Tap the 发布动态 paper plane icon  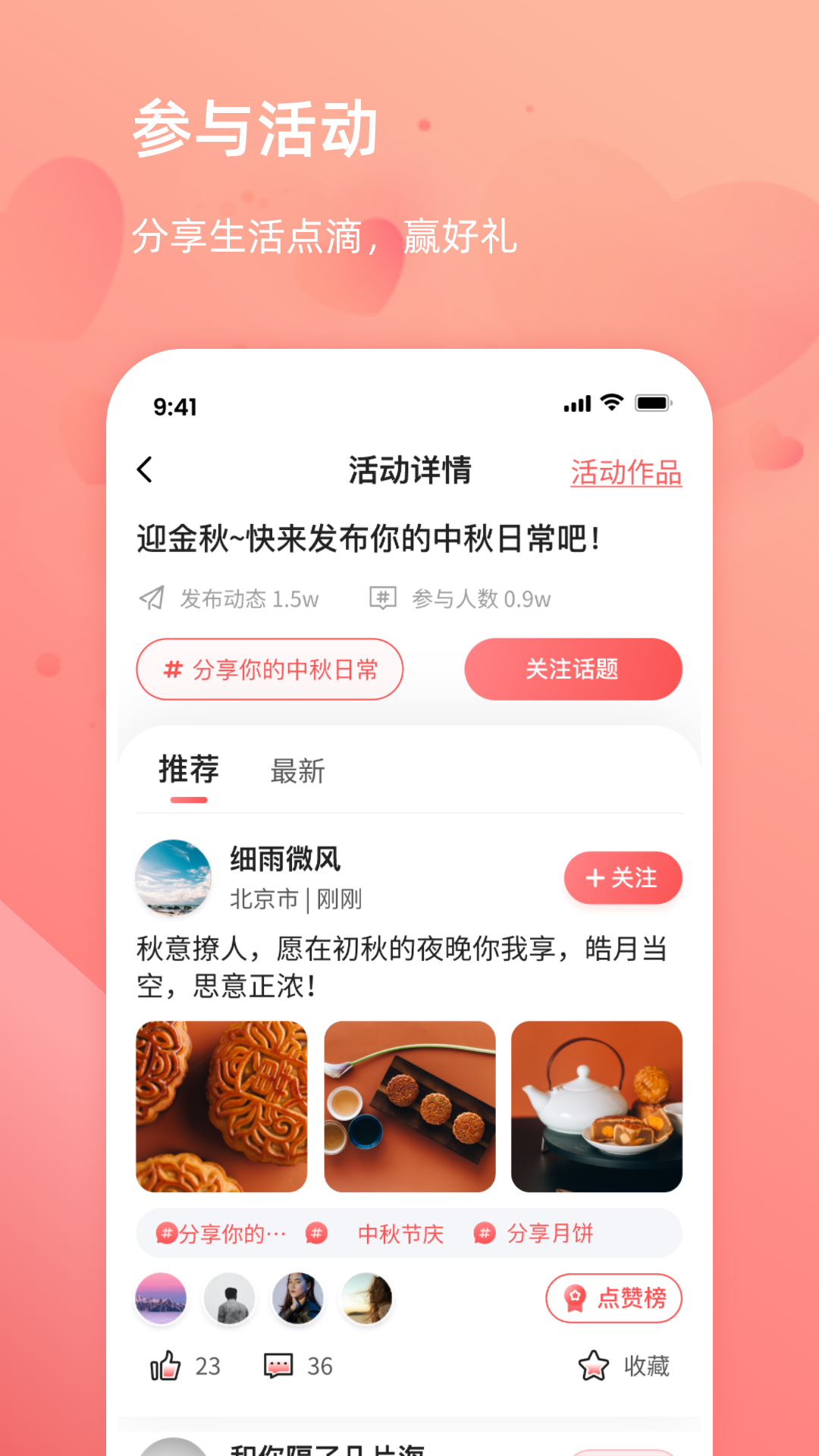[153, 599]
